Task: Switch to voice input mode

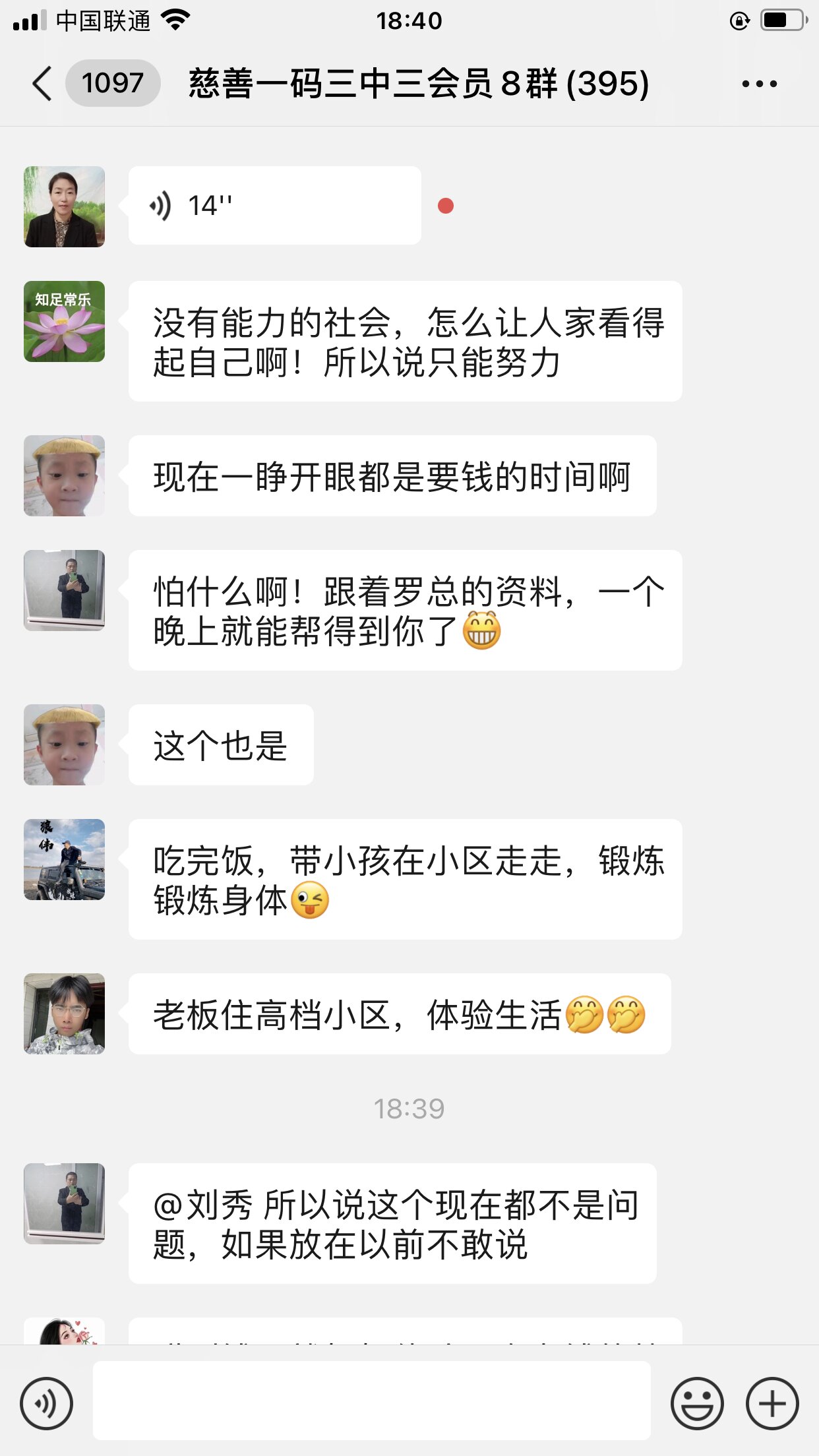Action: tap(46, 1403)
